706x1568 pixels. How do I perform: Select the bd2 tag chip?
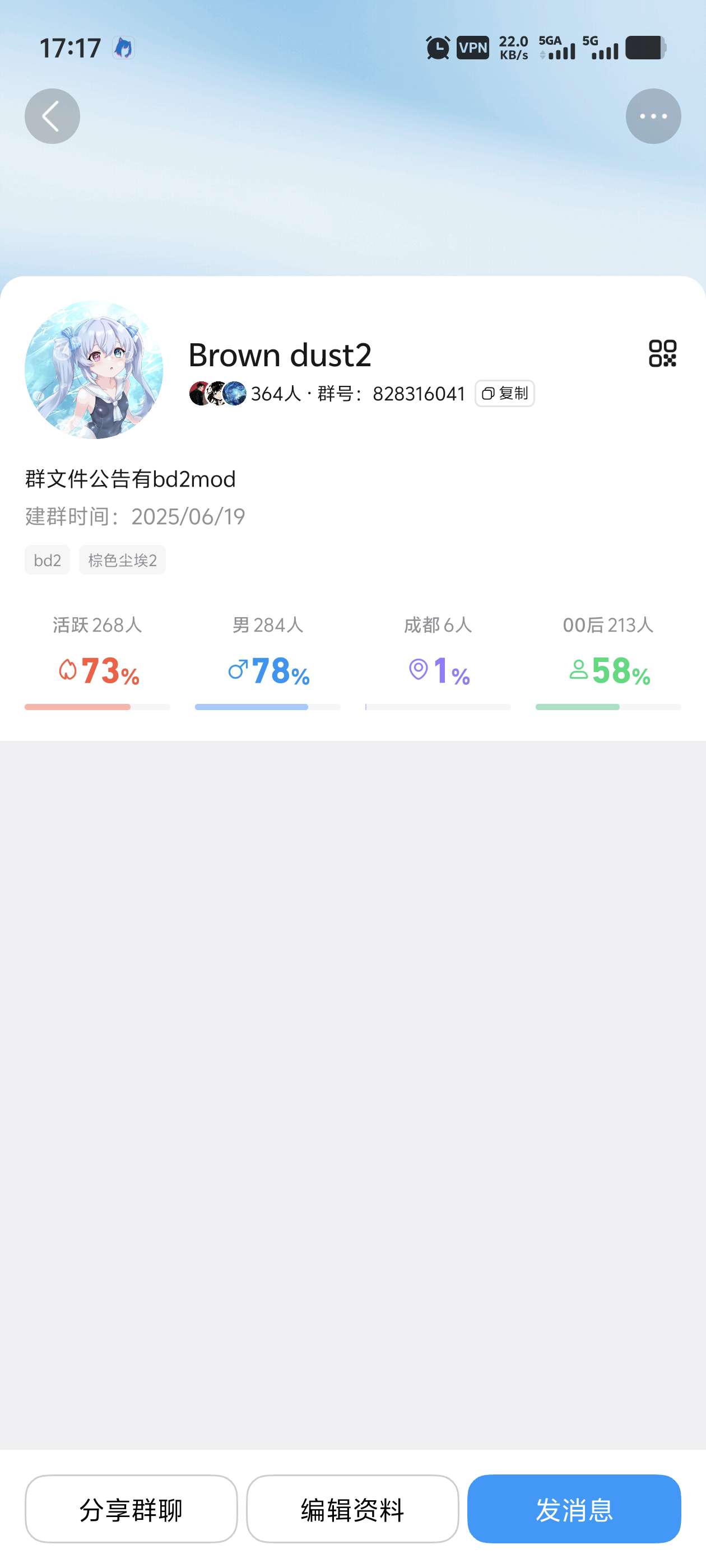pos(48,560)
